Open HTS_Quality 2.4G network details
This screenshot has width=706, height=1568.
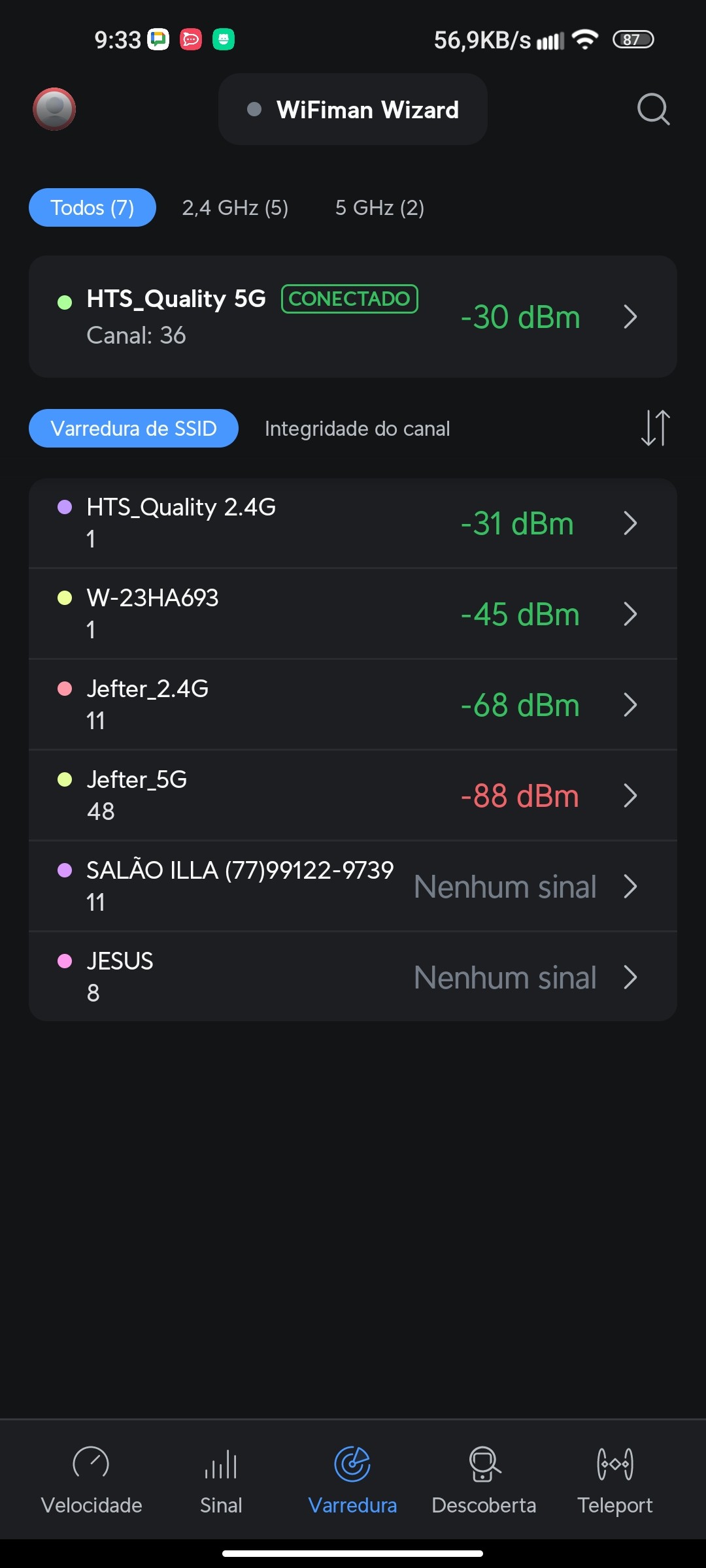tap(353, 523)
